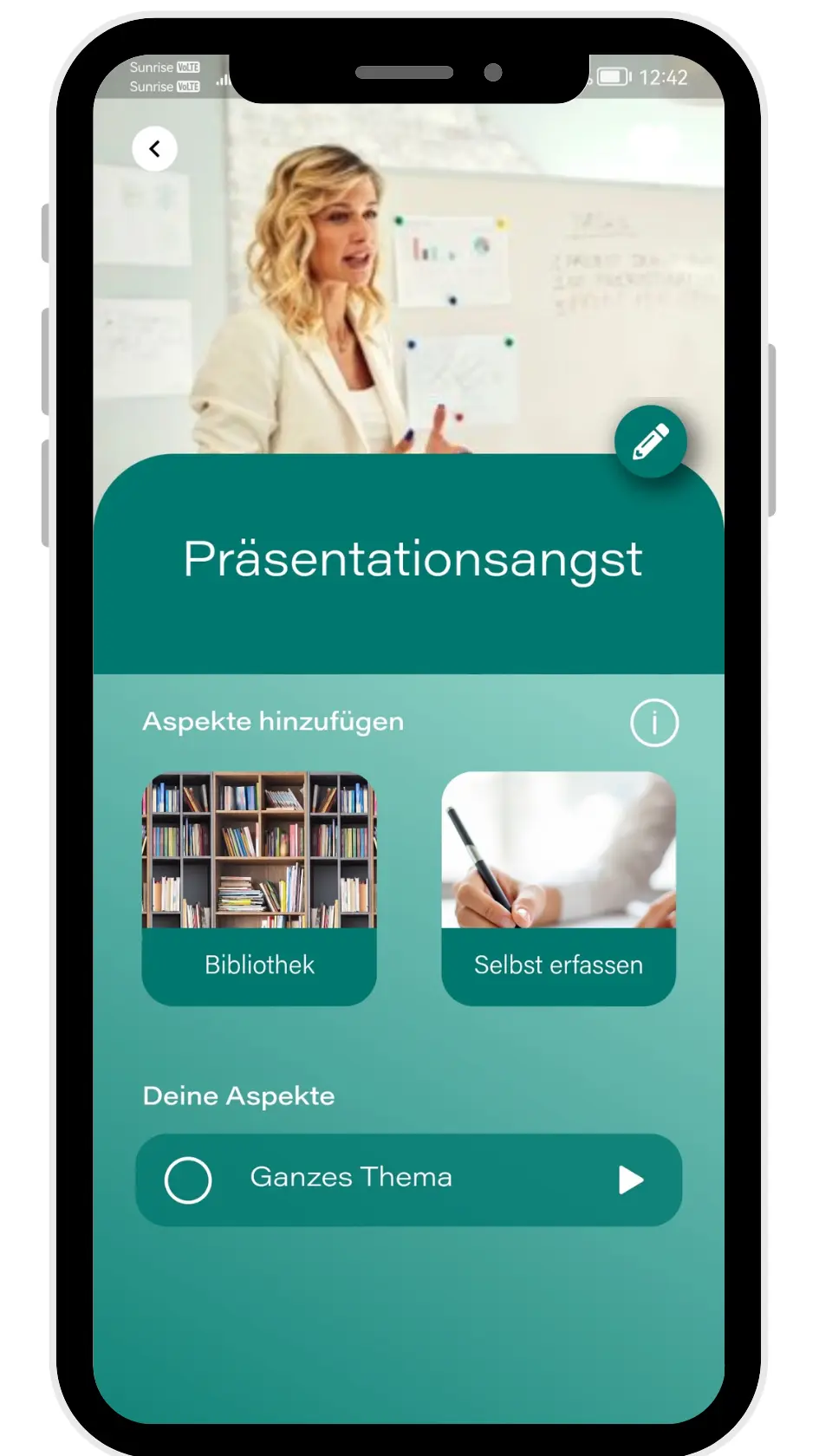Tap the play arrow next to Ganzes Thema
The width and height of the screenshot is (819, 1456).
point(630,1180)
